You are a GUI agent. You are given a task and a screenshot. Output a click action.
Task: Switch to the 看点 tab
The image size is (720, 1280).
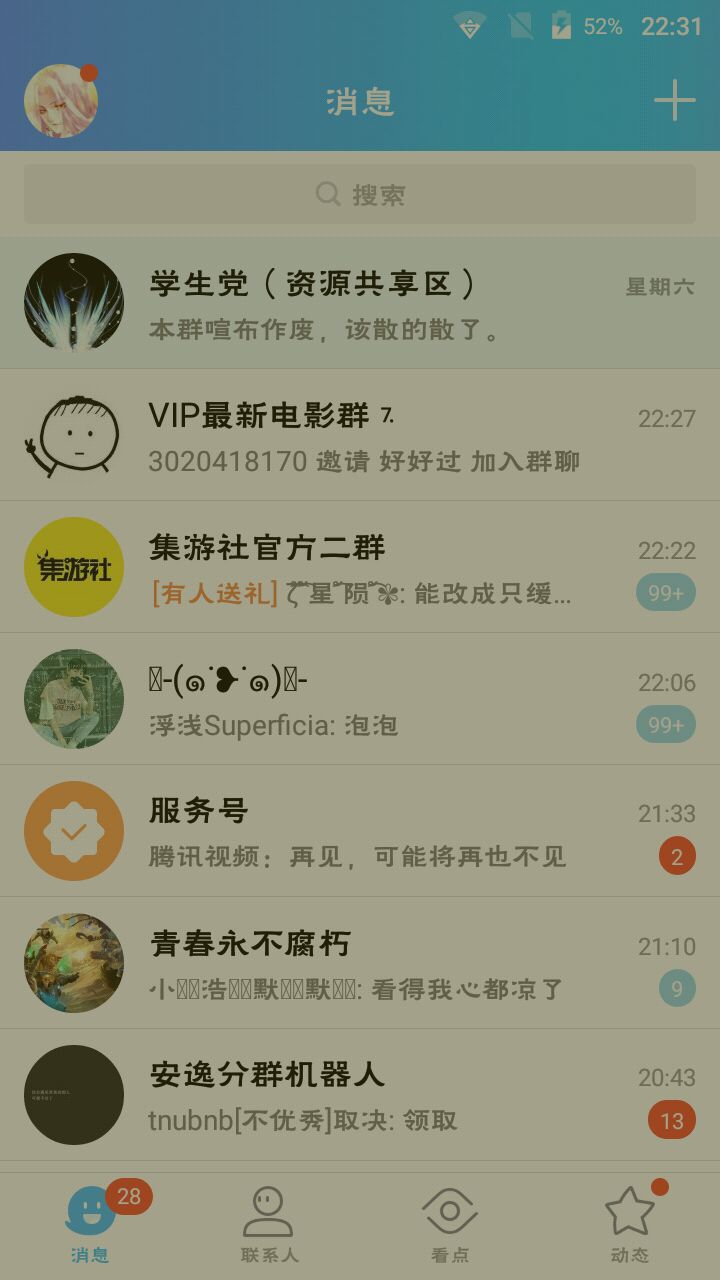tap(449, 1225)
